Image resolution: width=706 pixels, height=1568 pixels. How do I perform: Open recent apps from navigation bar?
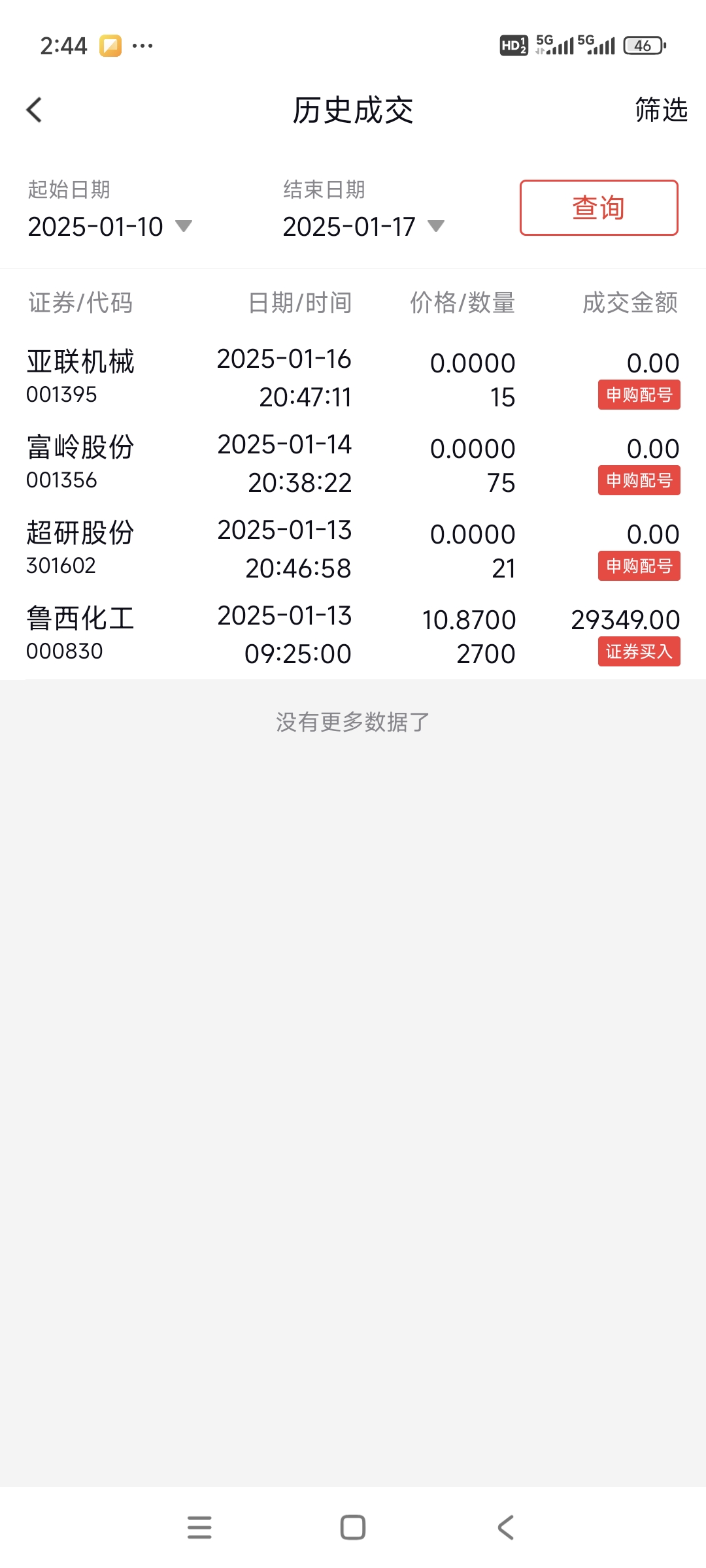[199, 1527]
